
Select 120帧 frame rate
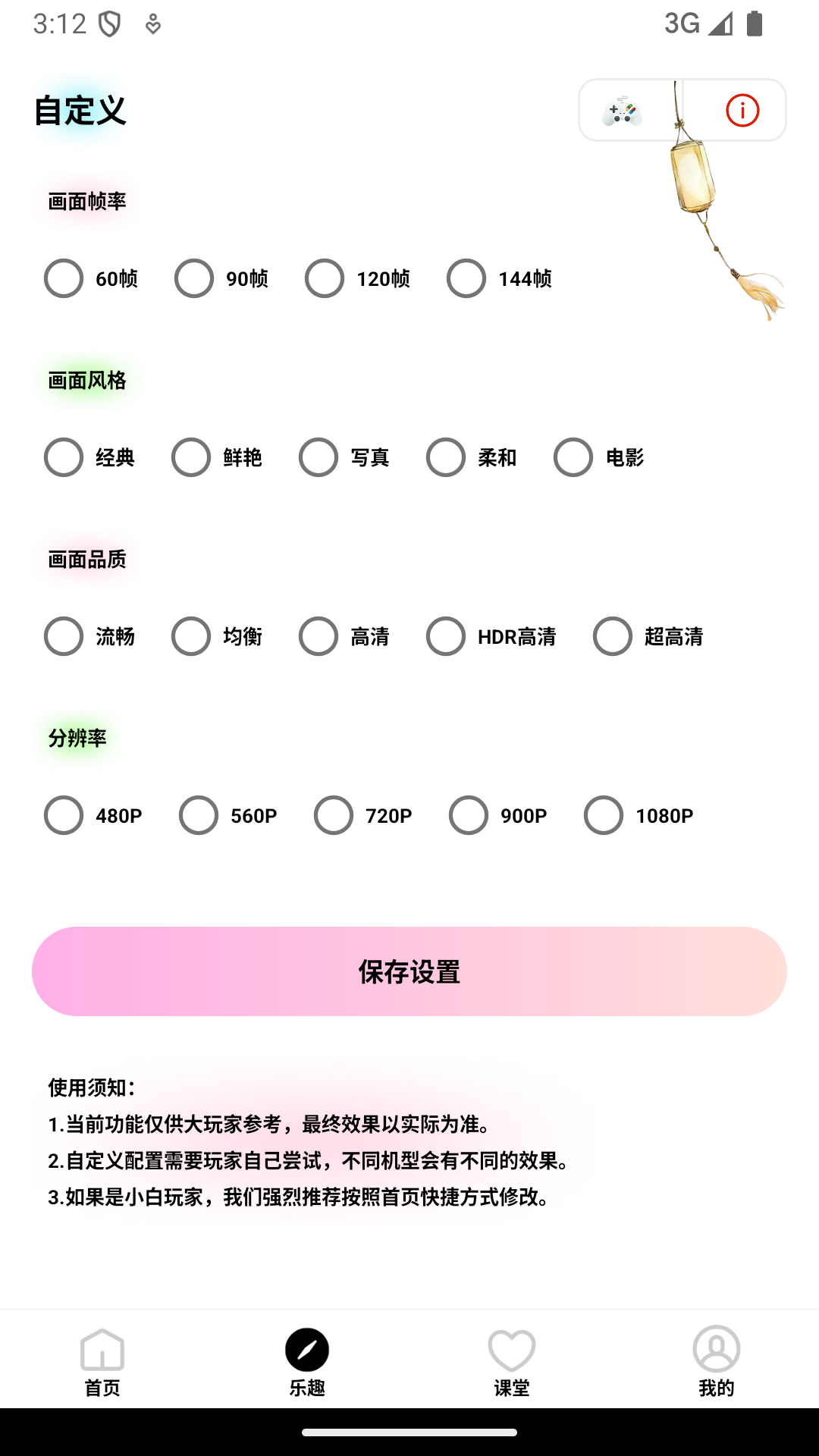[x=358, y=278]
